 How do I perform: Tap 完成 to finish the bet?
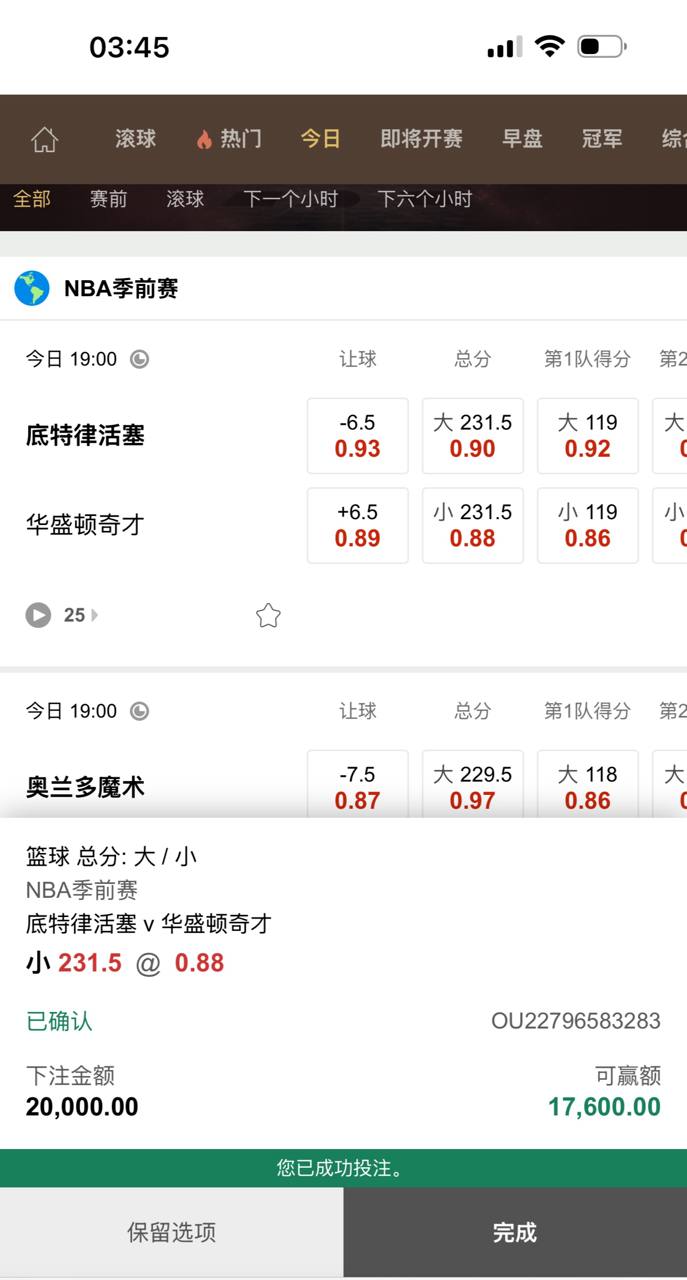click(x=515, y=1232)
